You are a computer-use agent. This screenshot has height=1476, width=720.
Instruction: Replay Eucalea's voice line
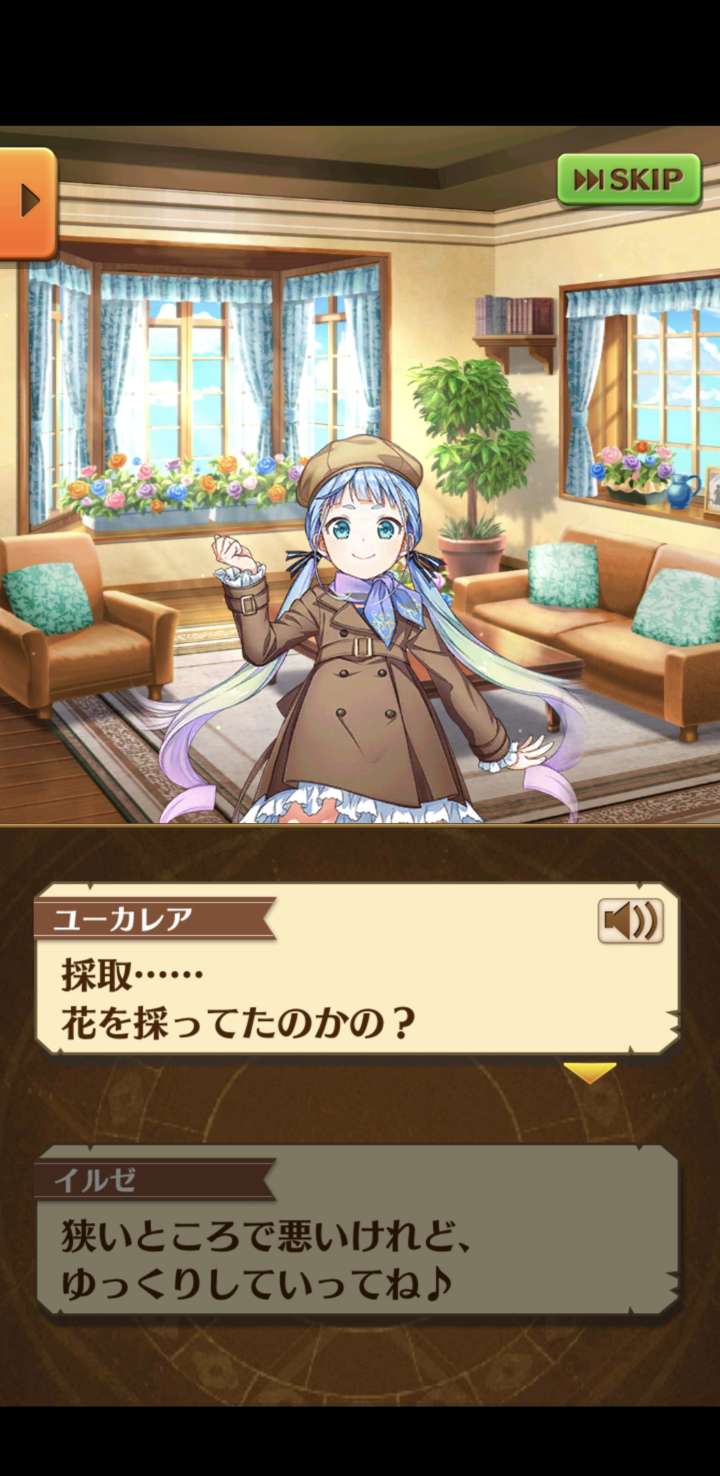click(x=630, y=920)
